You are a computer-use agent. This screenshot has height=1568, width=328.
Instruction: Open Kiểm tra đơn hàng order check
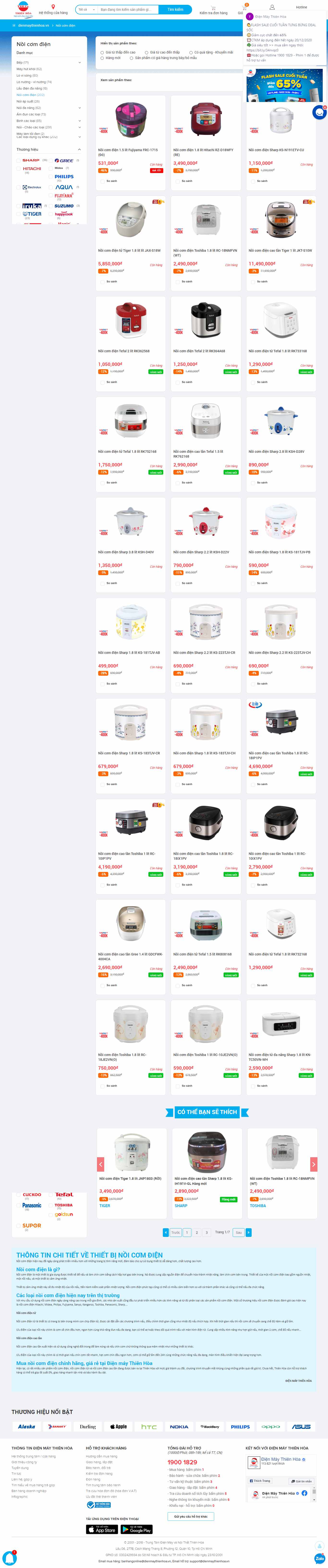coord(213,10)
